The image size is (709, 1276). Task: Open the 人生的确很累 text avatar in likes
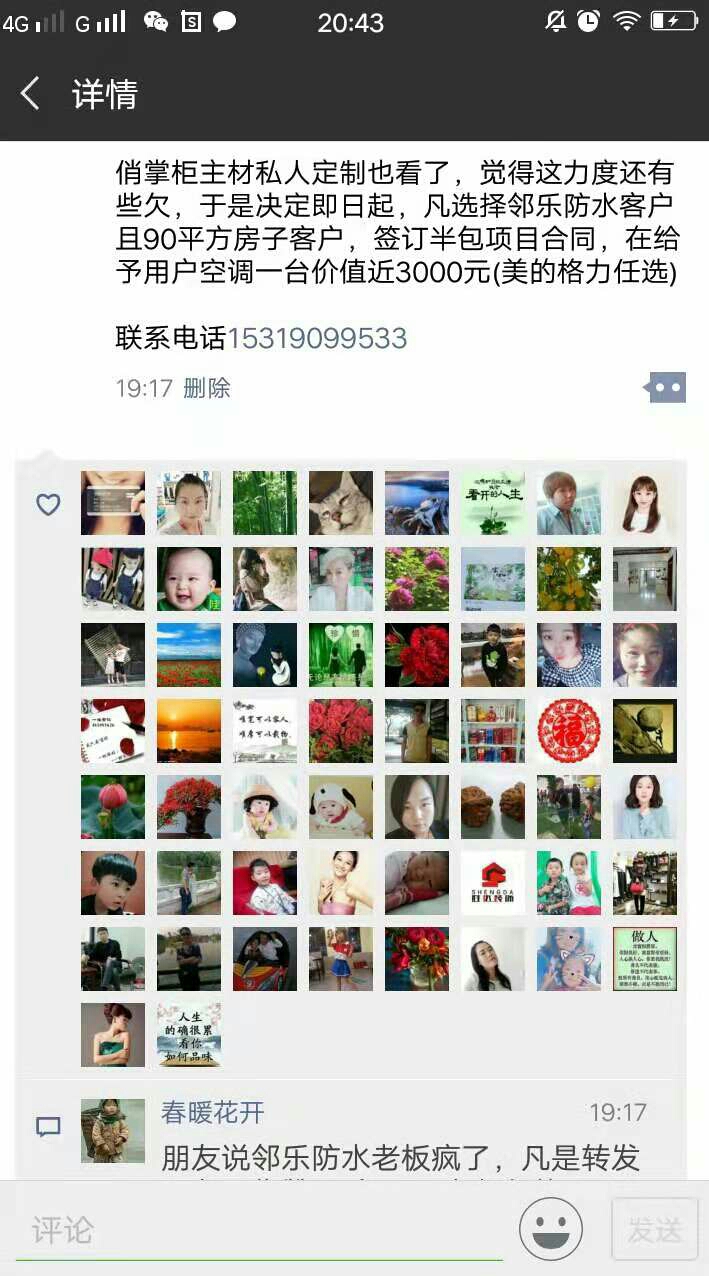click(189, 1035)
